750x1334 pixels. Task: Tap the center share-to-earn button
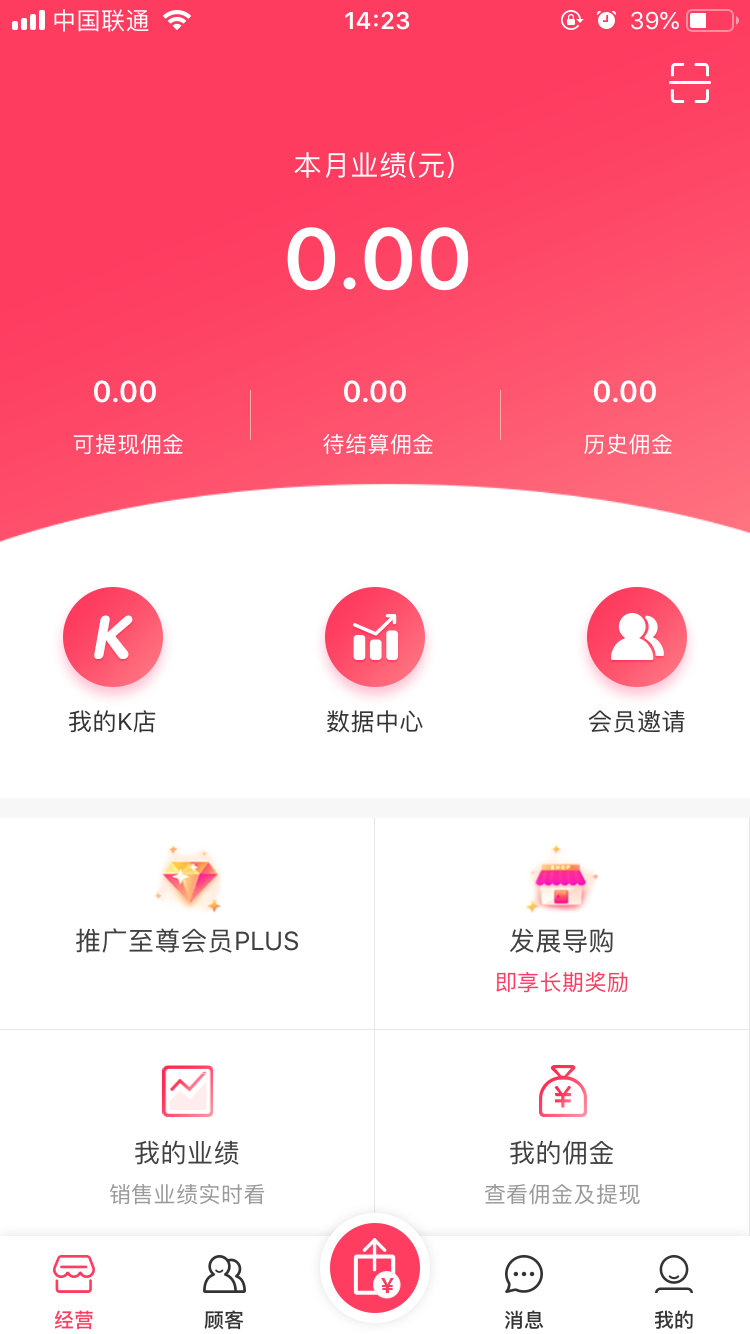click(x=375, y=1270)
